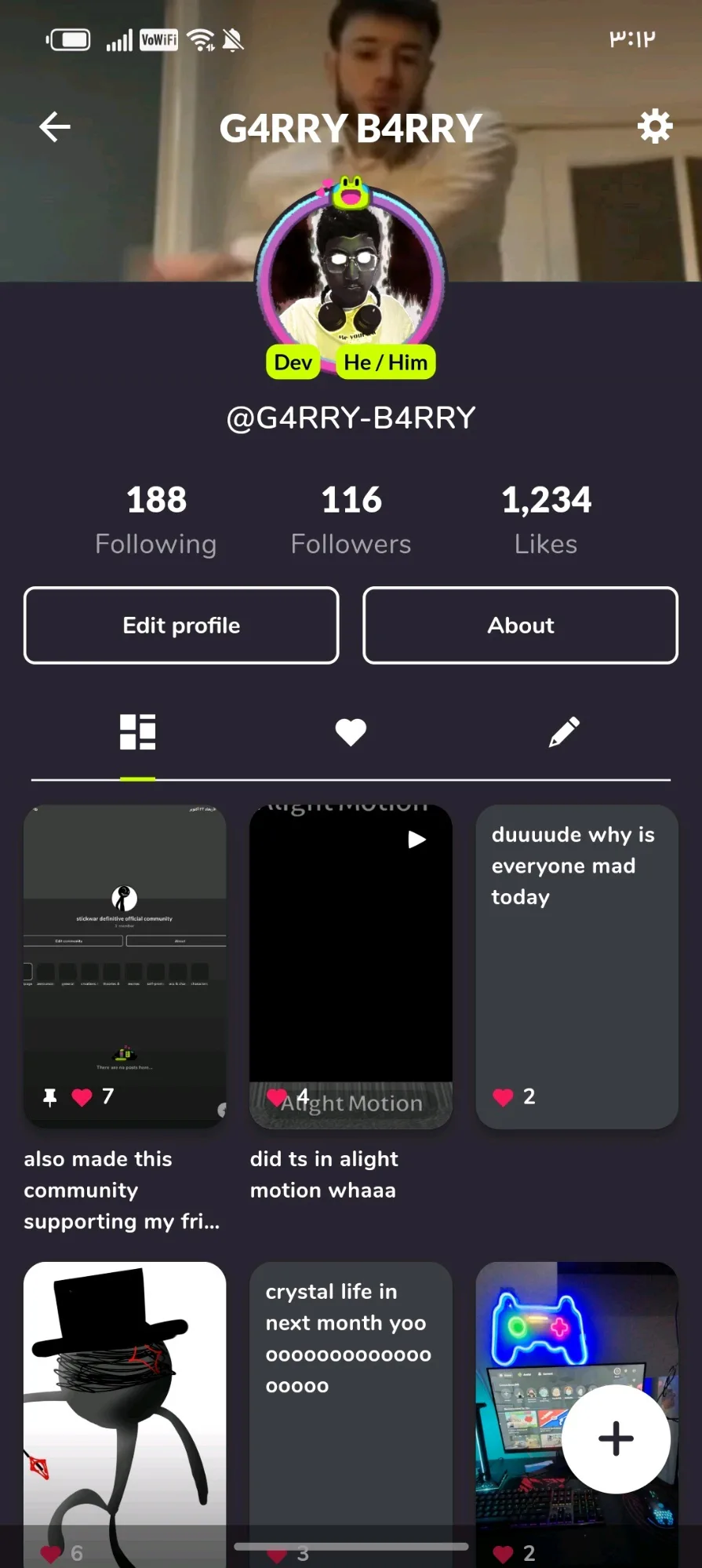
Task: View the 188 Following list
Action: (x=156, y=519)
